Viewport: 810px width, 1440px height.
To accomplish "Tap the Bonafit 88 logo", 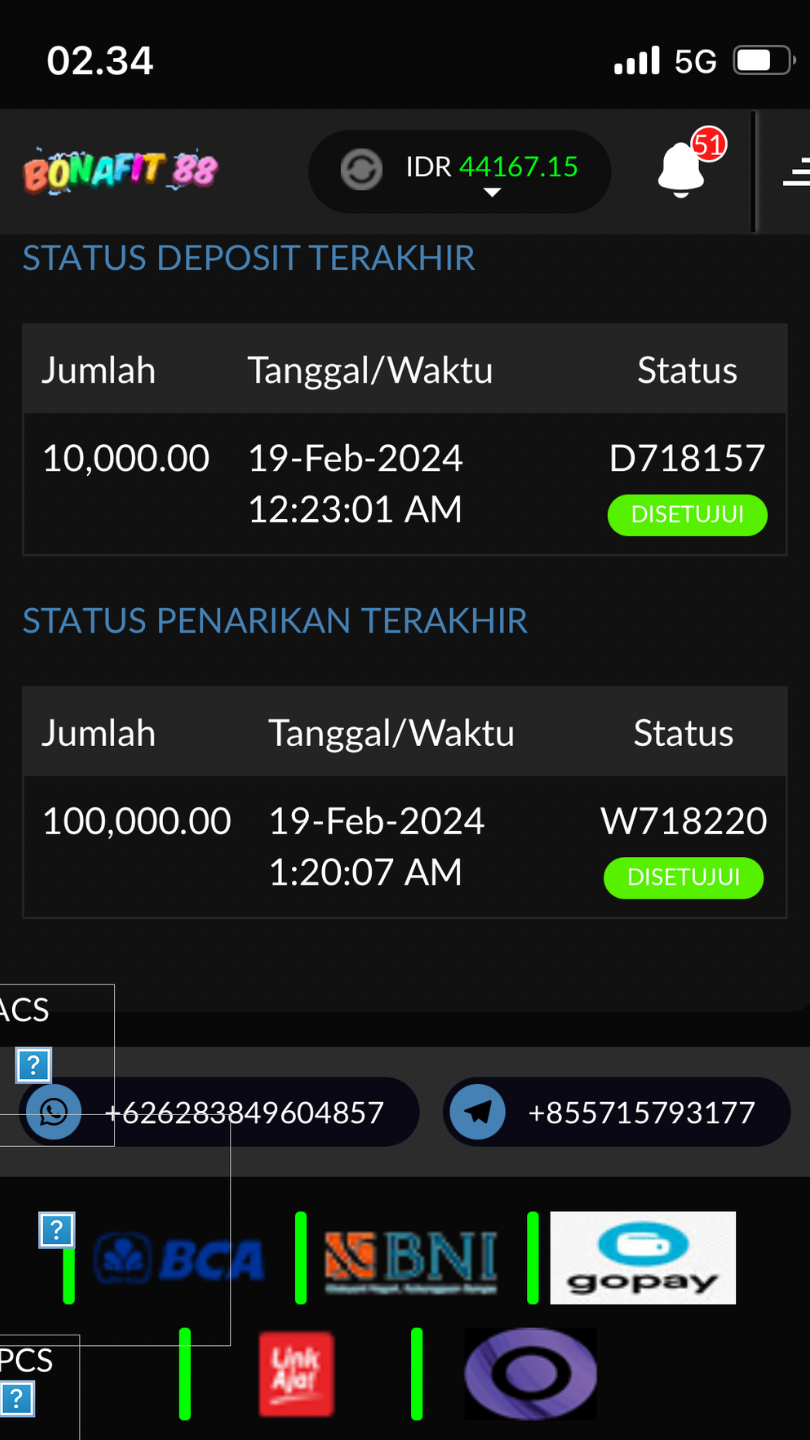I will [x=120, y=171].
